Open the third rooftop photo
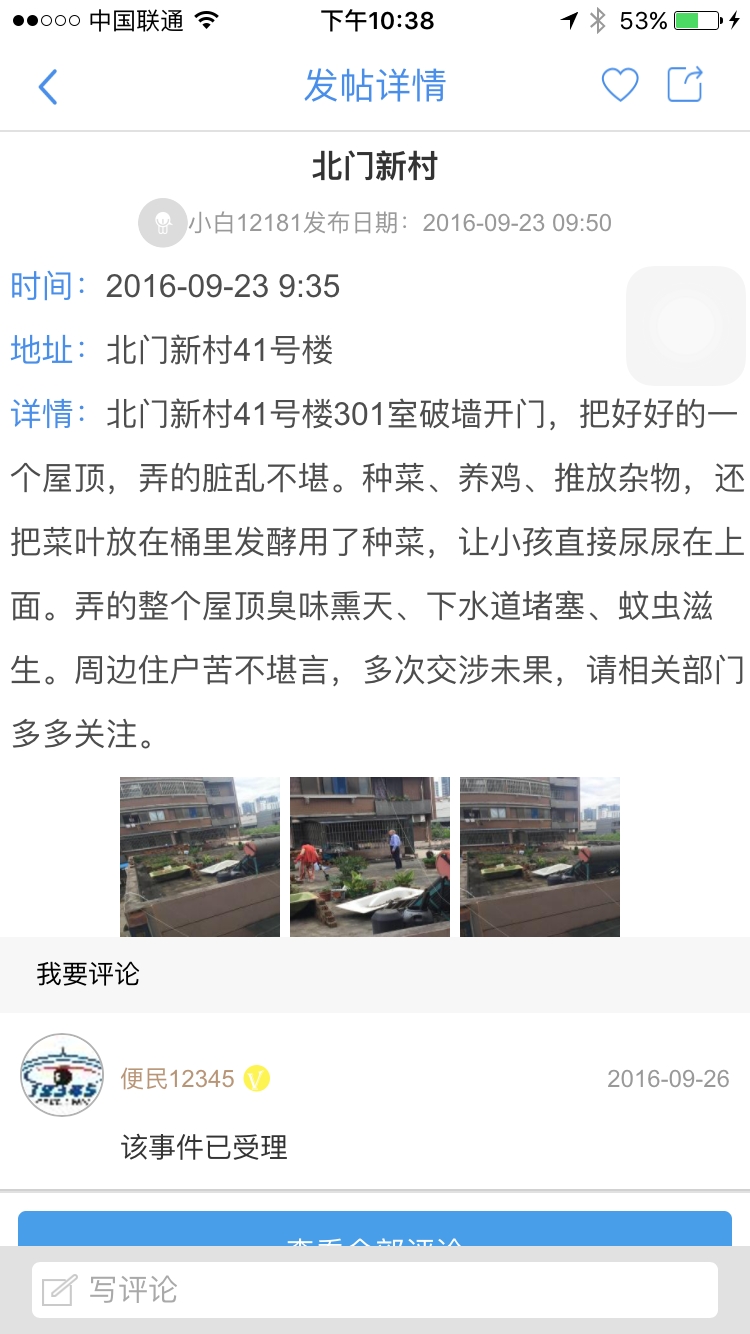The height and width of the screenshot is (1334, 750). (x=540, y=857)
